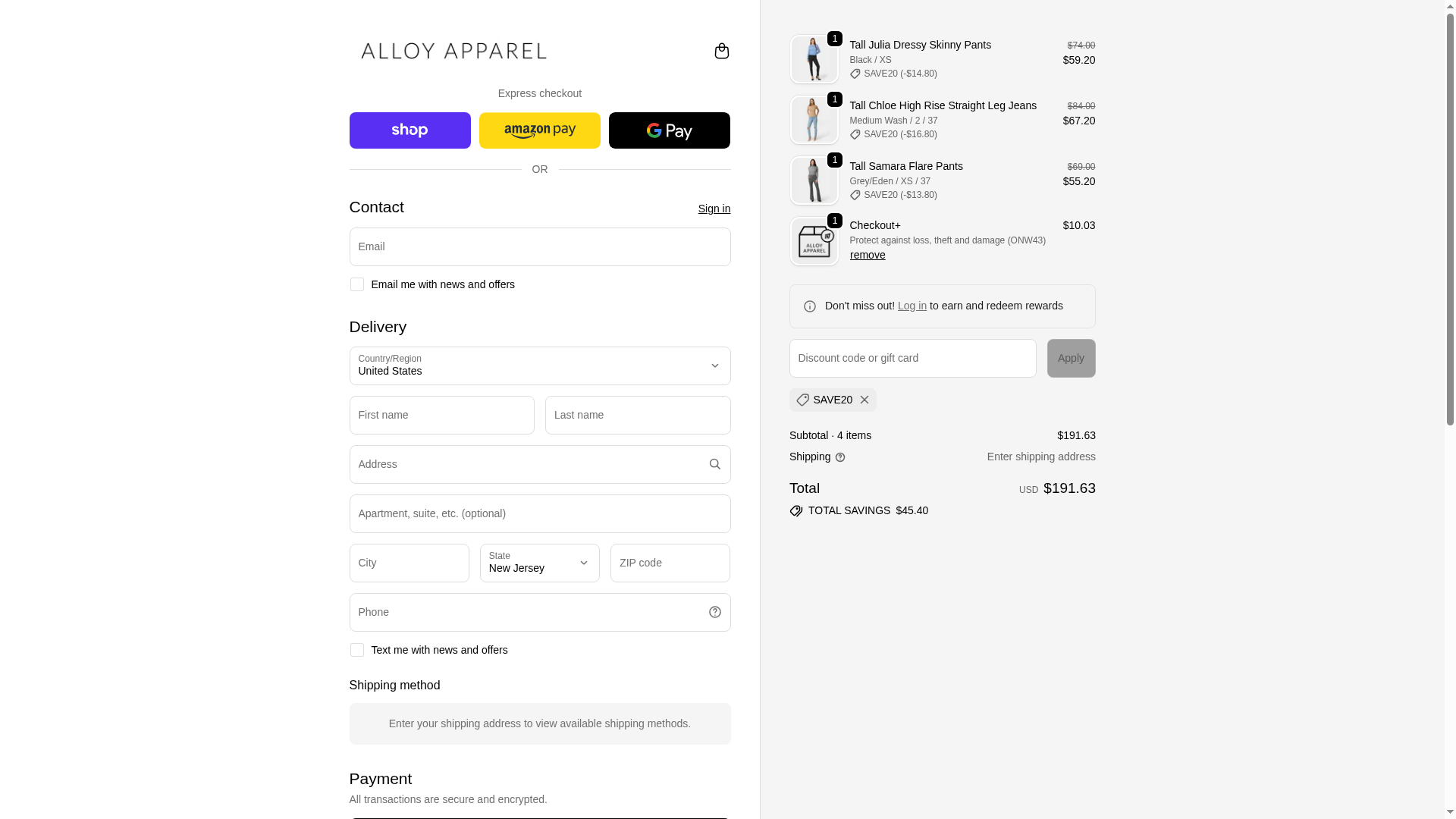
Task: Open the shopping bag icon
Action: tap(721, 51)
